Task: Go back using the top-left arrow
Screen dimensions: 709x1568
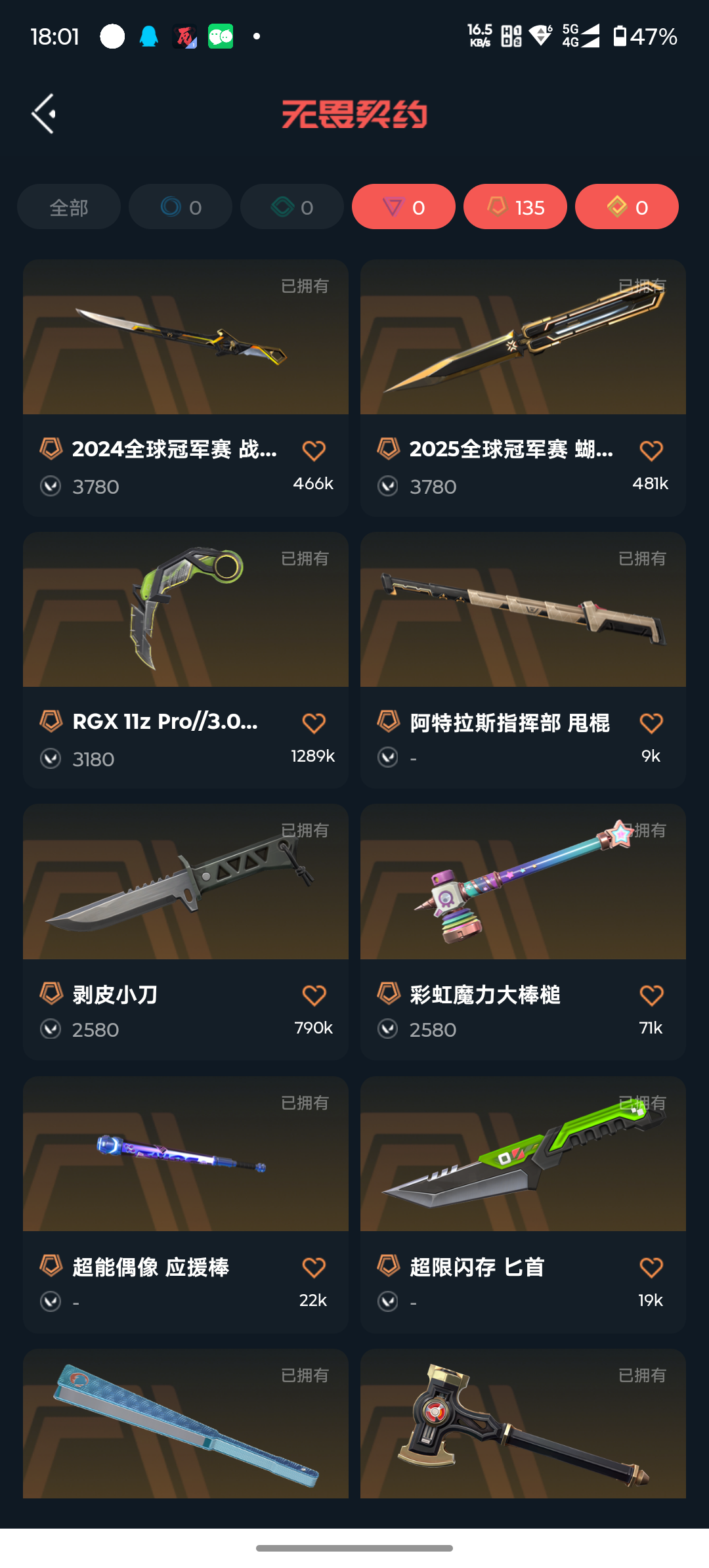Action: 44,114
